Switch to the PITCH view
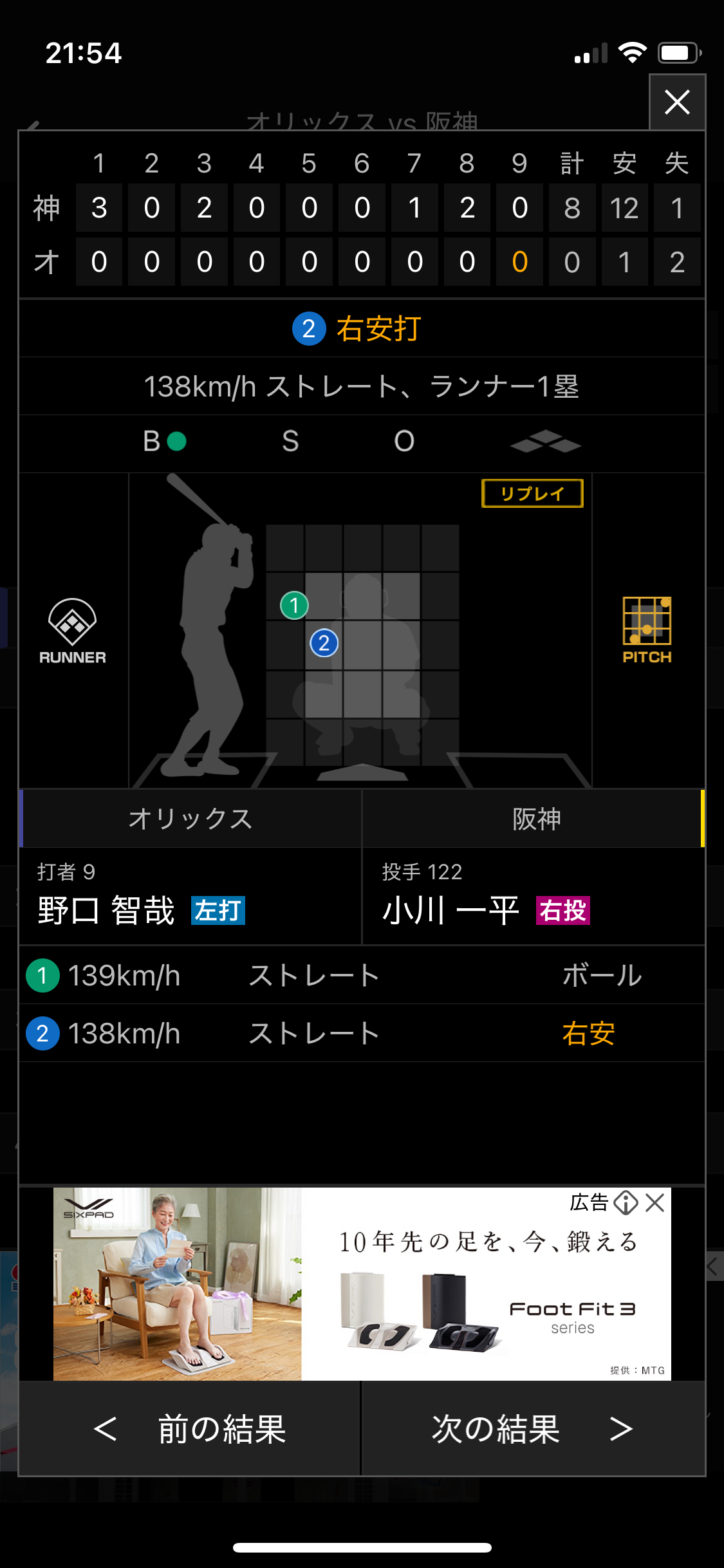The height and width of the screenshot is (1568, 724). coord(647,631)
